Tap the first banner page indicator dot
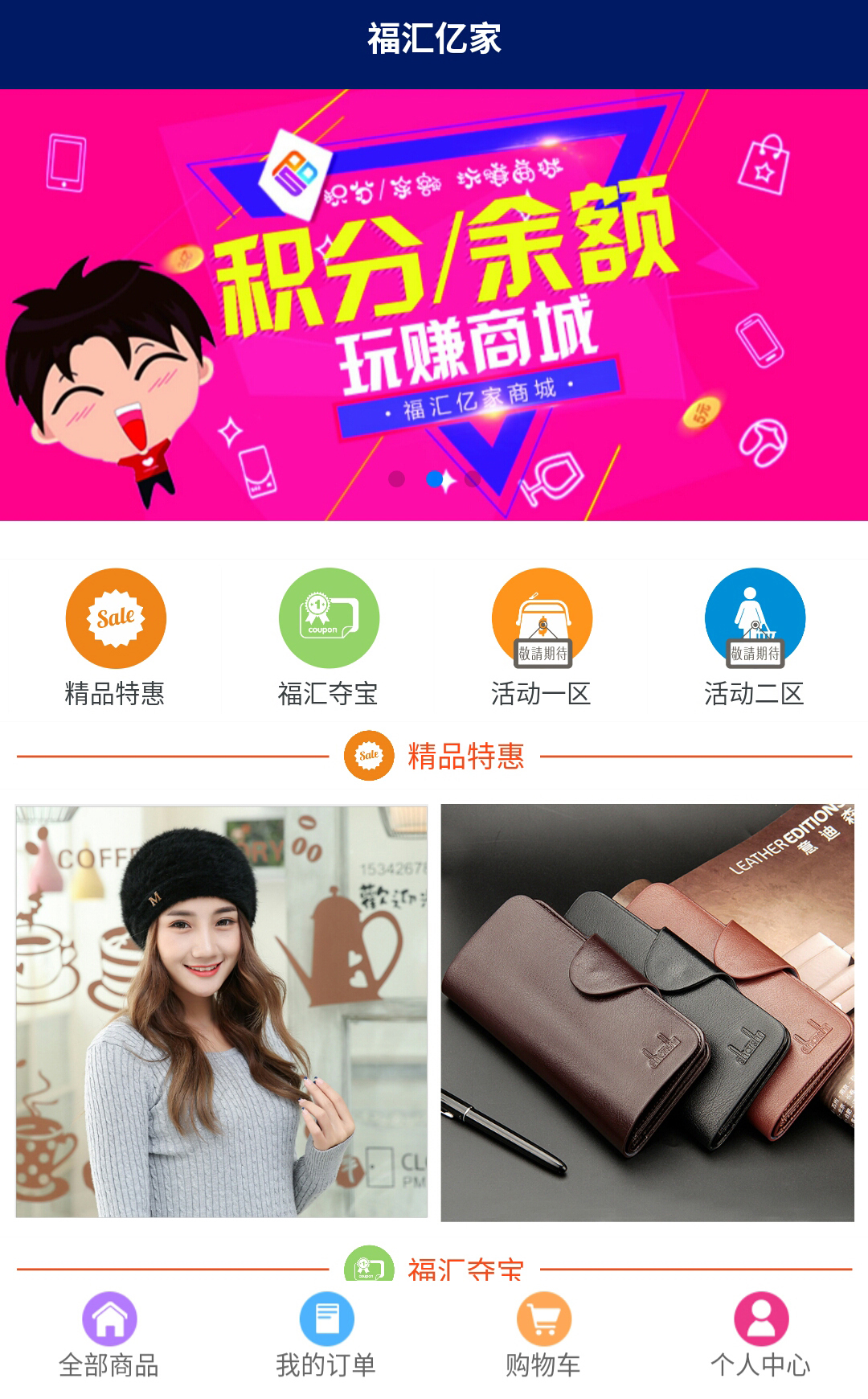Viewport: 868px width, 1399px height. point(396,479)
